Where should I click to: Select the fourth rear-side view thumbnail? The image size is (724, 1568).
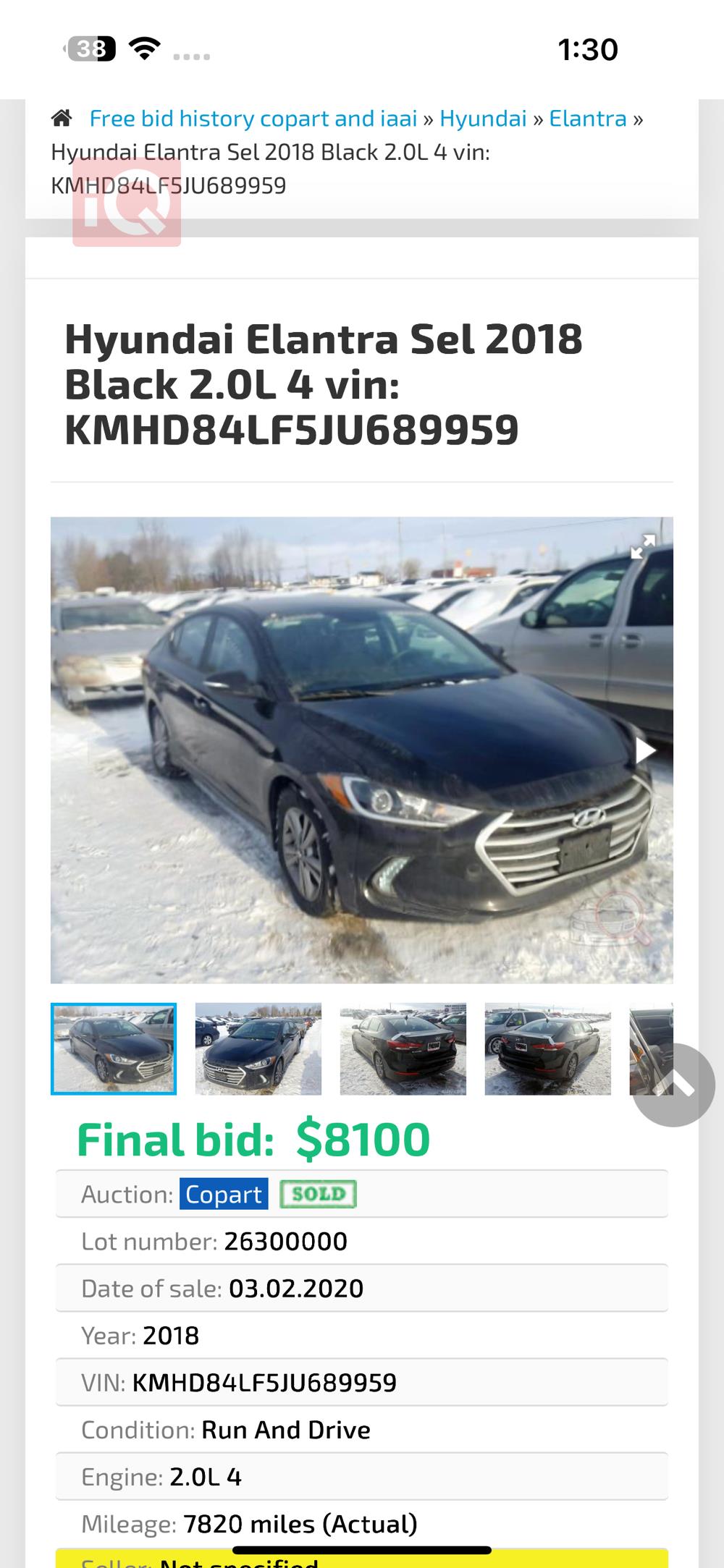[547, 1048]
